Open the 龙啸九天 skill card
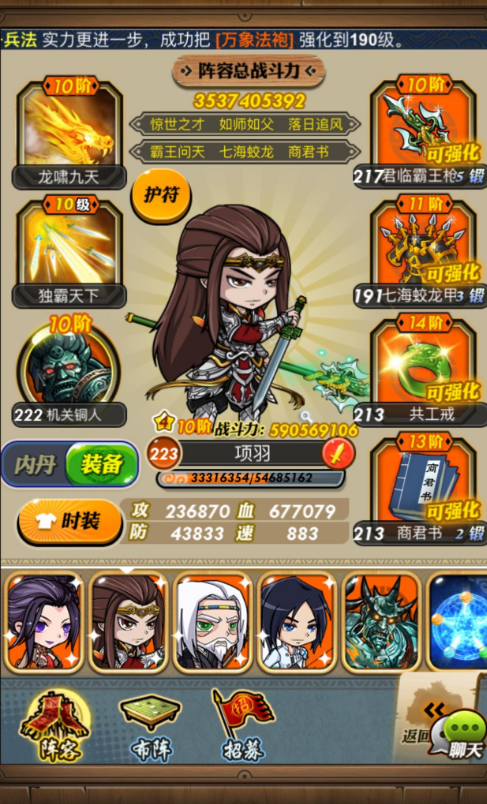Viewport: 487px width, 804px height. coord(69,133)
